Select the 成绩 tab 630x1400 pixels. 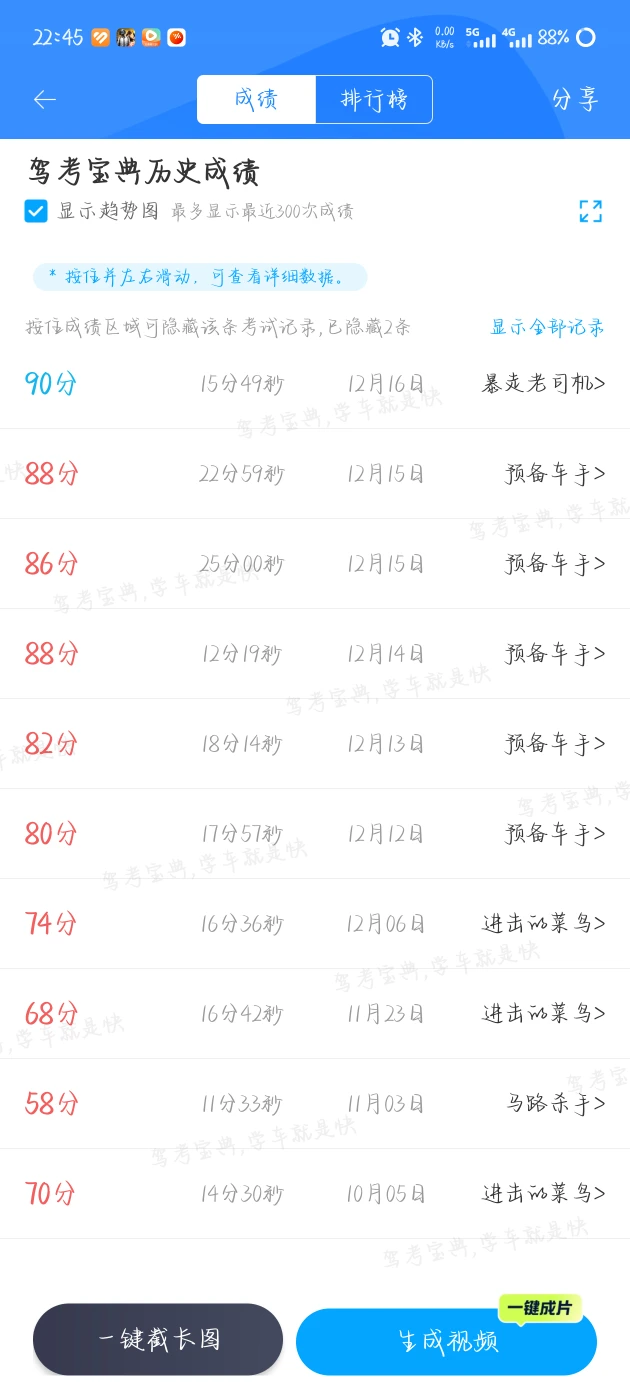point(256,99)
